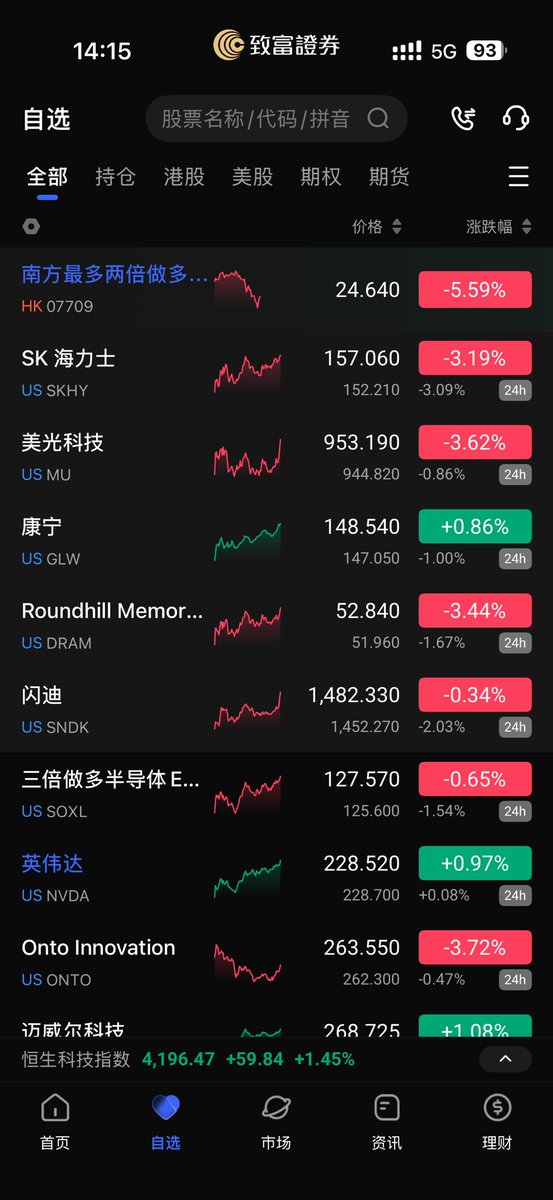Viewport: 553px width, 1200px height.
Task: Open the SK 海力士 SKHY stock
Action: [276, 373]
